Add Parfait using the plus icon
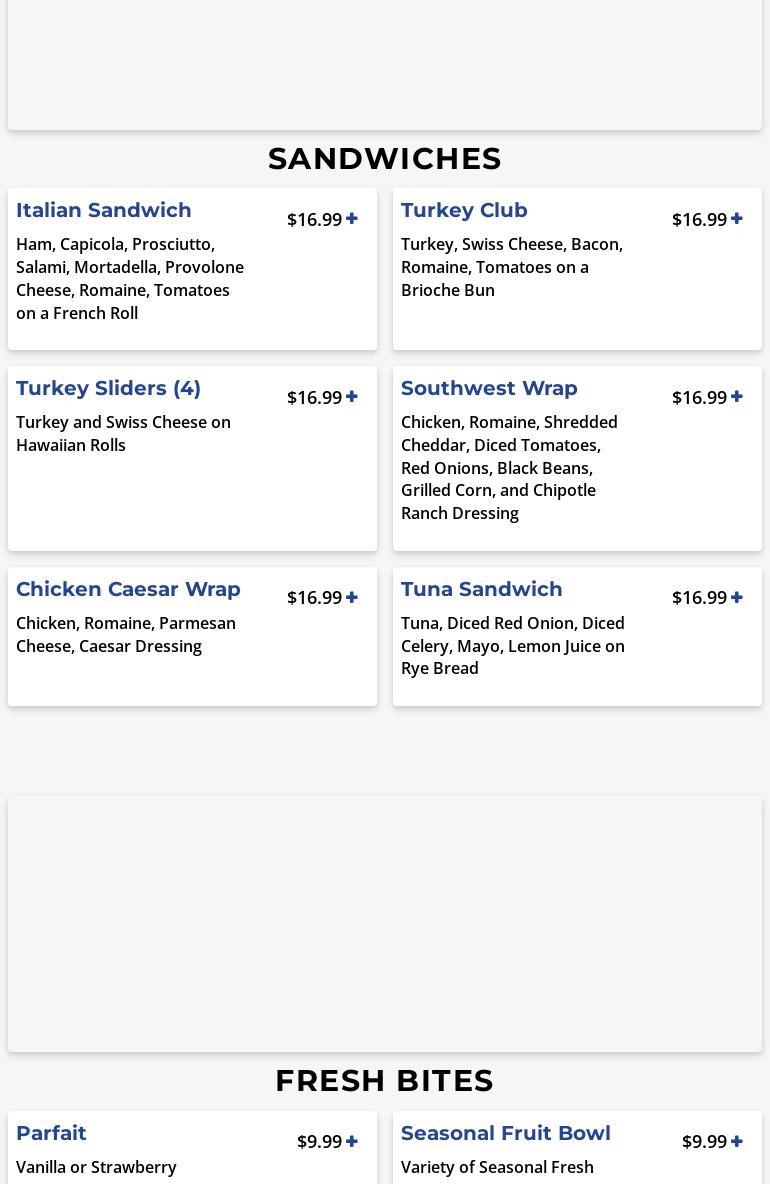 point(352,1141)
